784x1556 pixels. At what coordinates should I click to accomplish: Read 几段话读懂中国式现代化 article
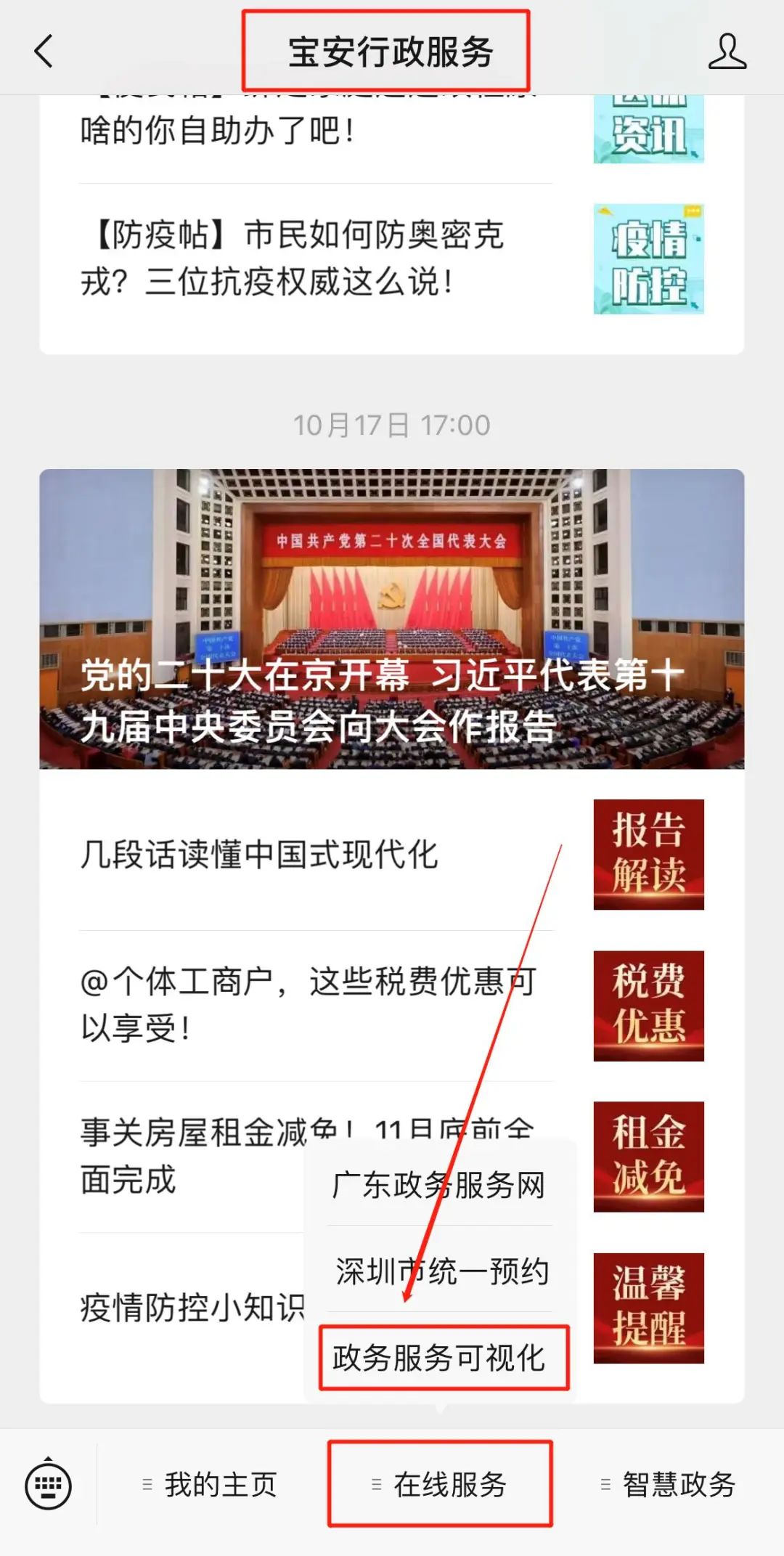(260, 855)
